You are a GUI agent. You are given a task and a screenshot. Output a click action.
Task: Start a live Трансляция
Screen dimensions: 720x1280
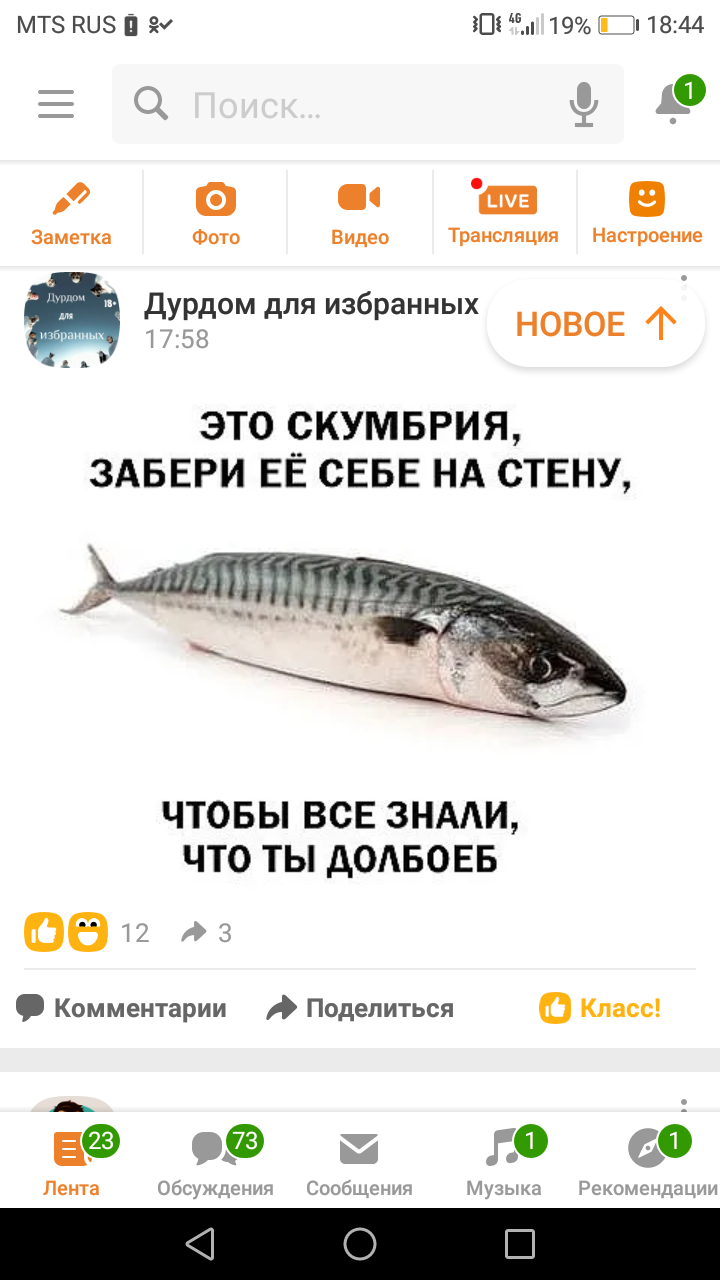point(504,214)
